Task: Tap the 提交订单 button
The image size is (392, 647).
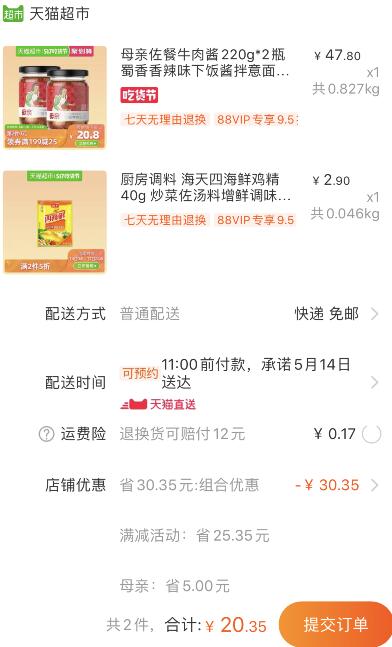Action: [335, 624]
